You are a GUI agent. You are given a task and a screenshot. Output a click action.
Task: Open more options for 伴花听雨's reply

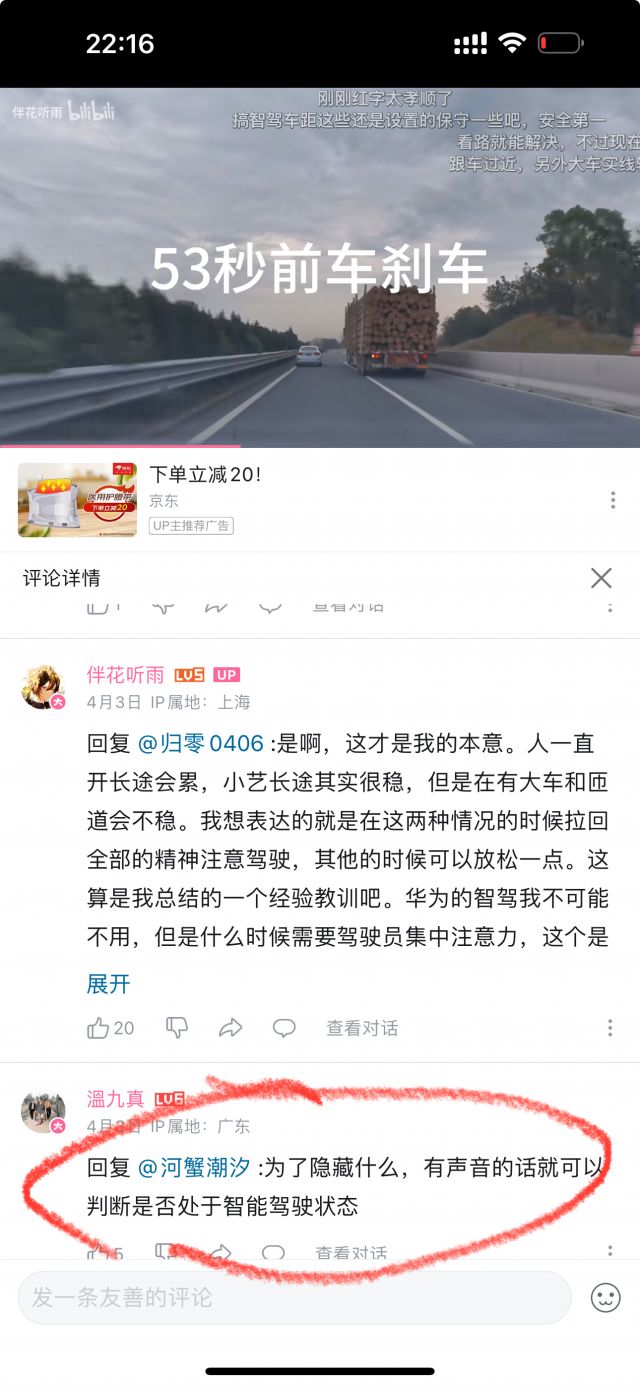tap(610, 1028)
